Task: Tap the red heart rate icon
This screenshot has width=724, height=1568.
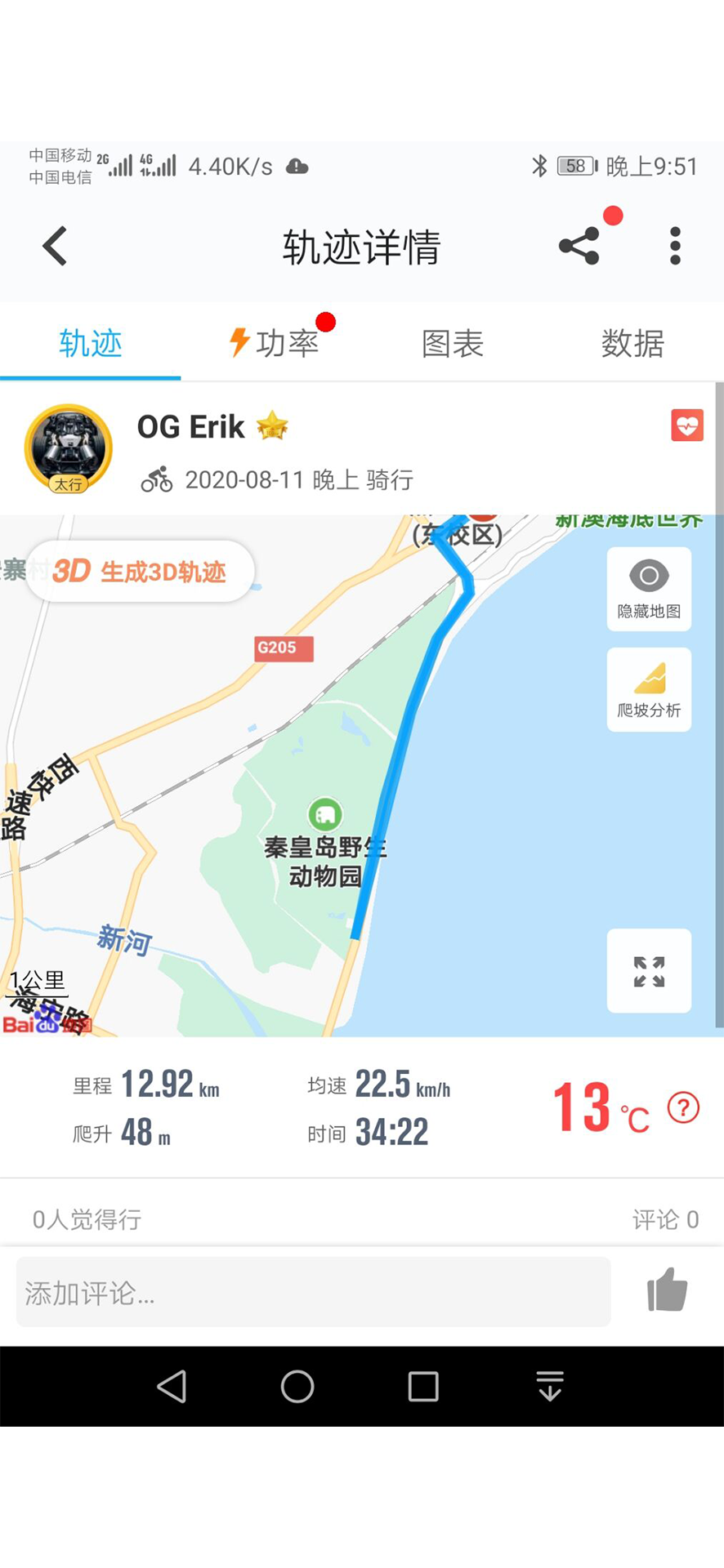Action: (686, 425)
